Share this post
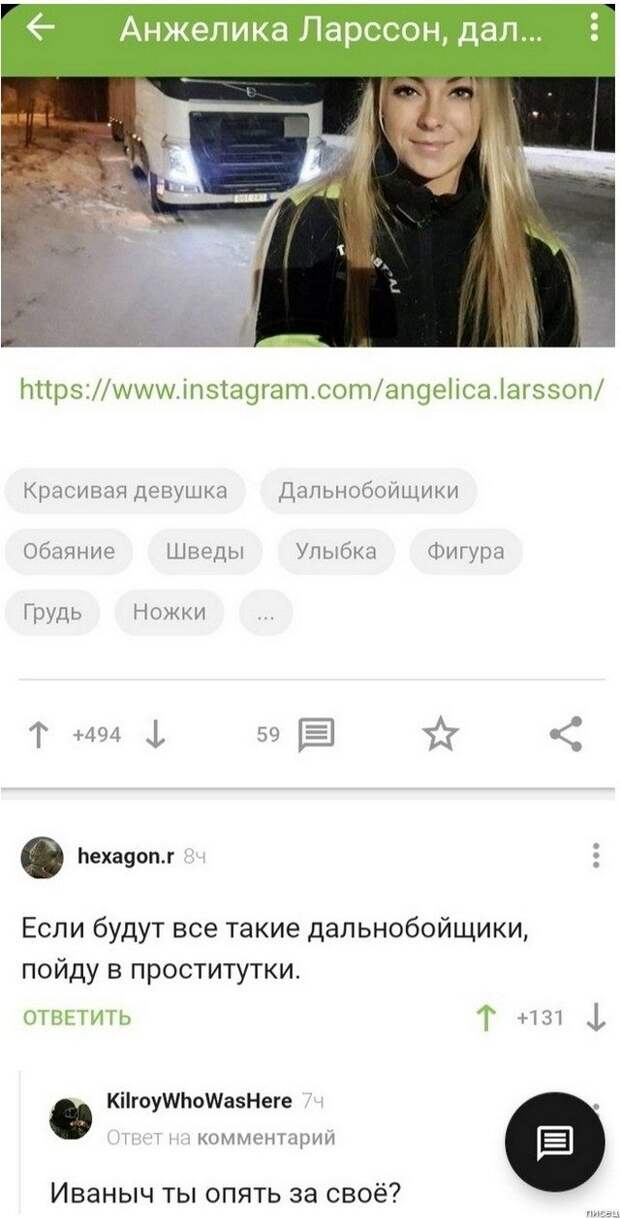This screenshot has height=1218, width=620. (x=566, y=735)
